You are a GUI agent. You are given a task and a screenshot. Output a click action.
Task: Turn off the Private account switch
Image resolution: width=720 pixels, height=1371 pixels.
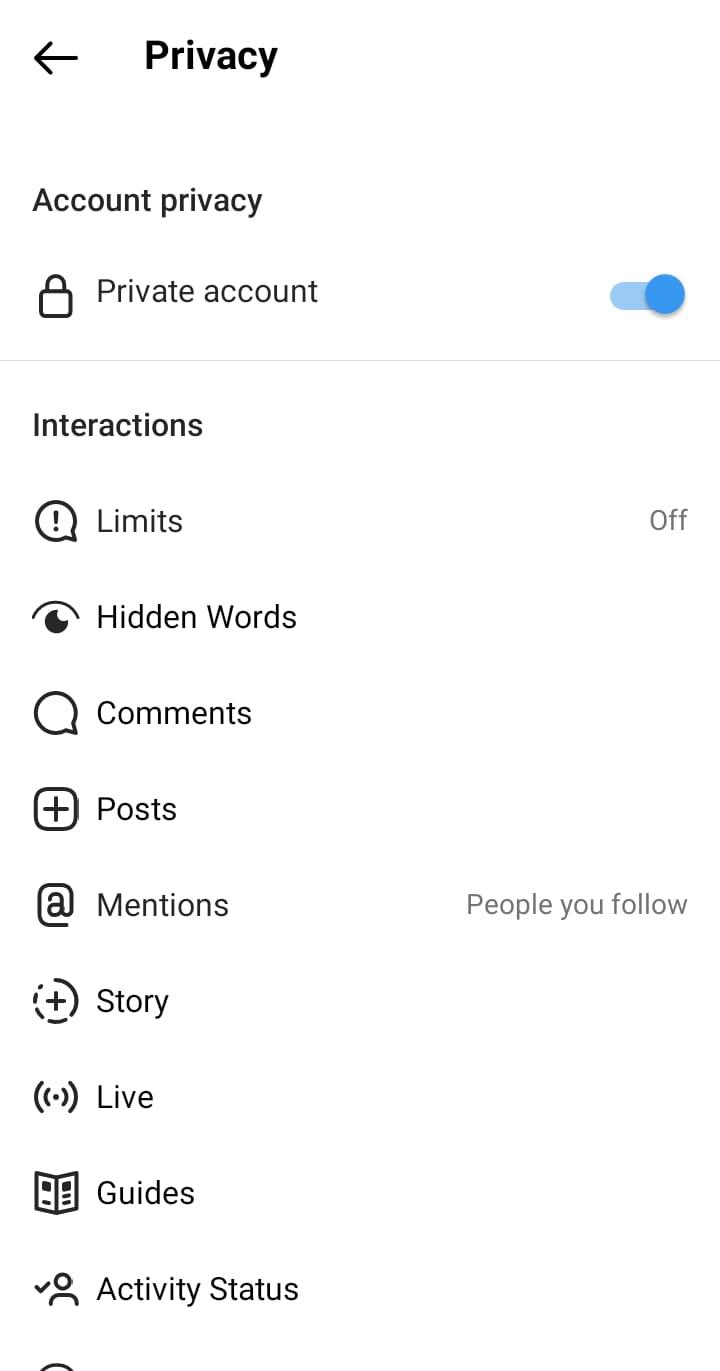[648, 295]
